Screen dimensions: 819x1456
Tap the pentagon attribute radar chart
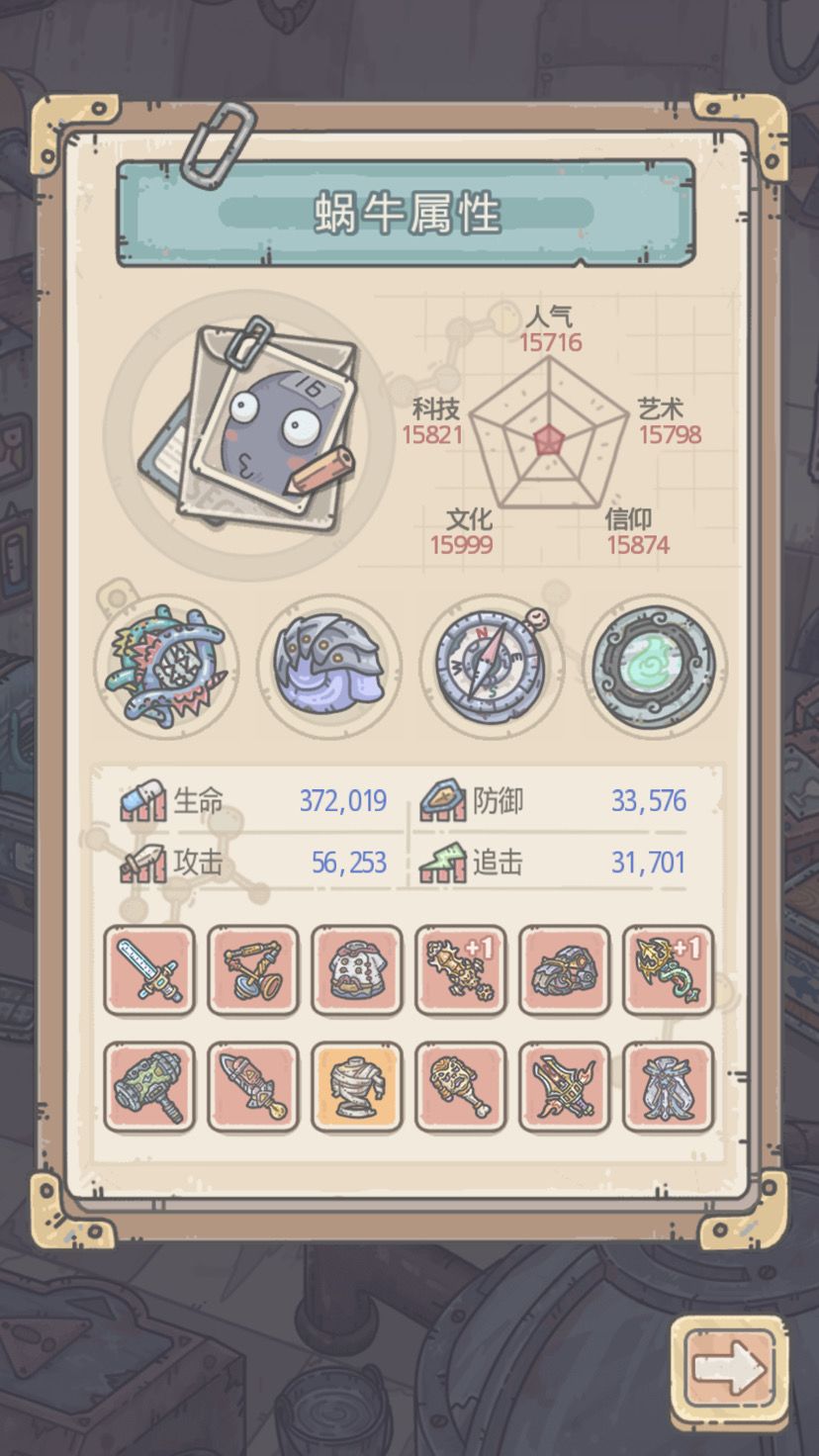pyautogui.click(x=548, y=436)
